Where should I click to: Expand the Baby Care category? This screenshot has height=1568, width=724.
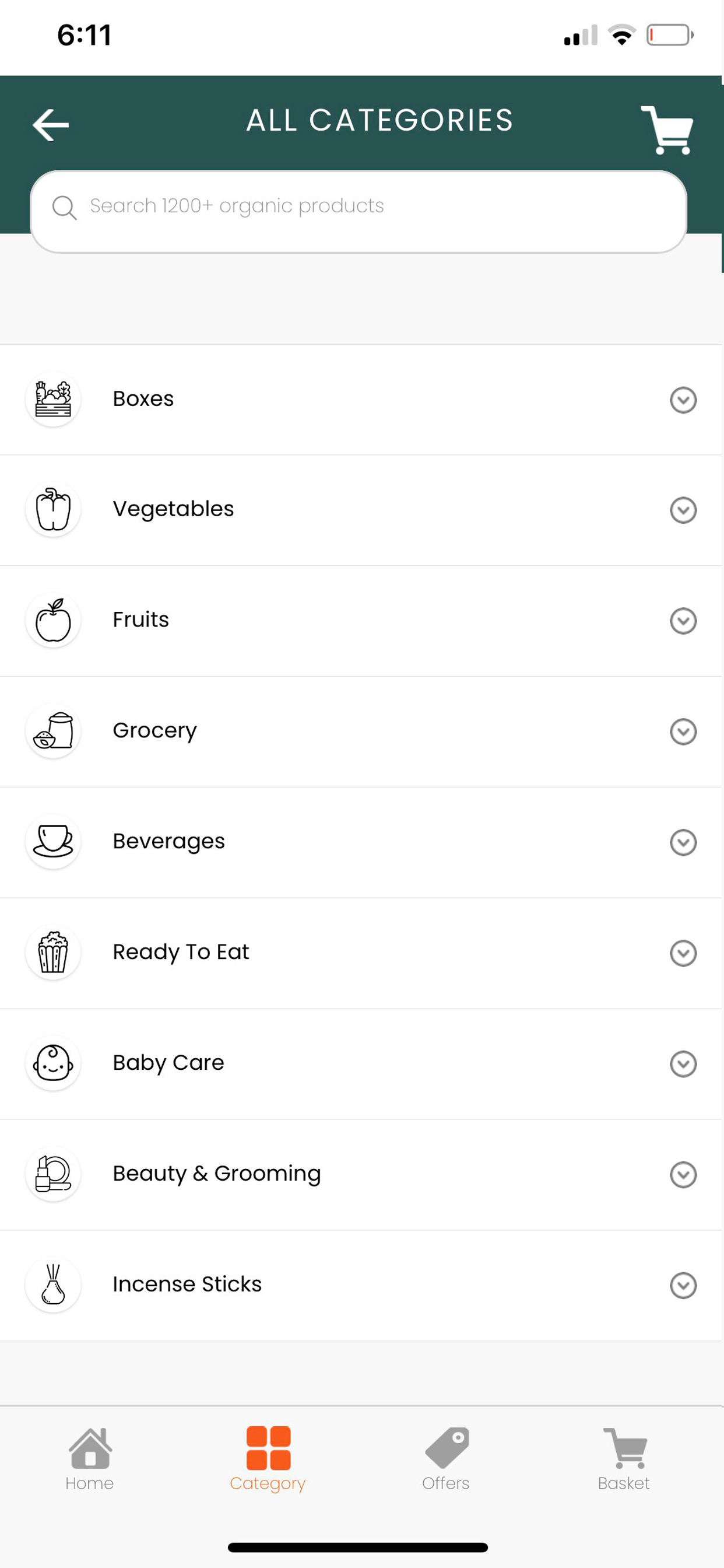coord(683,1064)
